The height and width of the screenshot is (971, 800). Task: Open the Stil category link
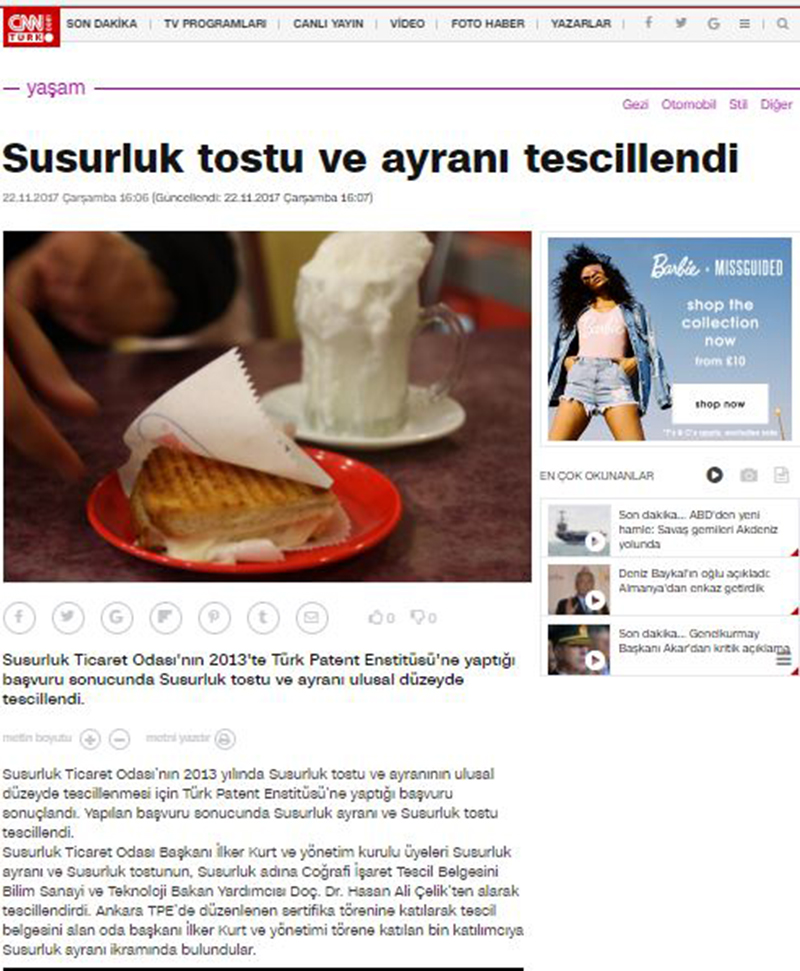[x=738, y=104]
